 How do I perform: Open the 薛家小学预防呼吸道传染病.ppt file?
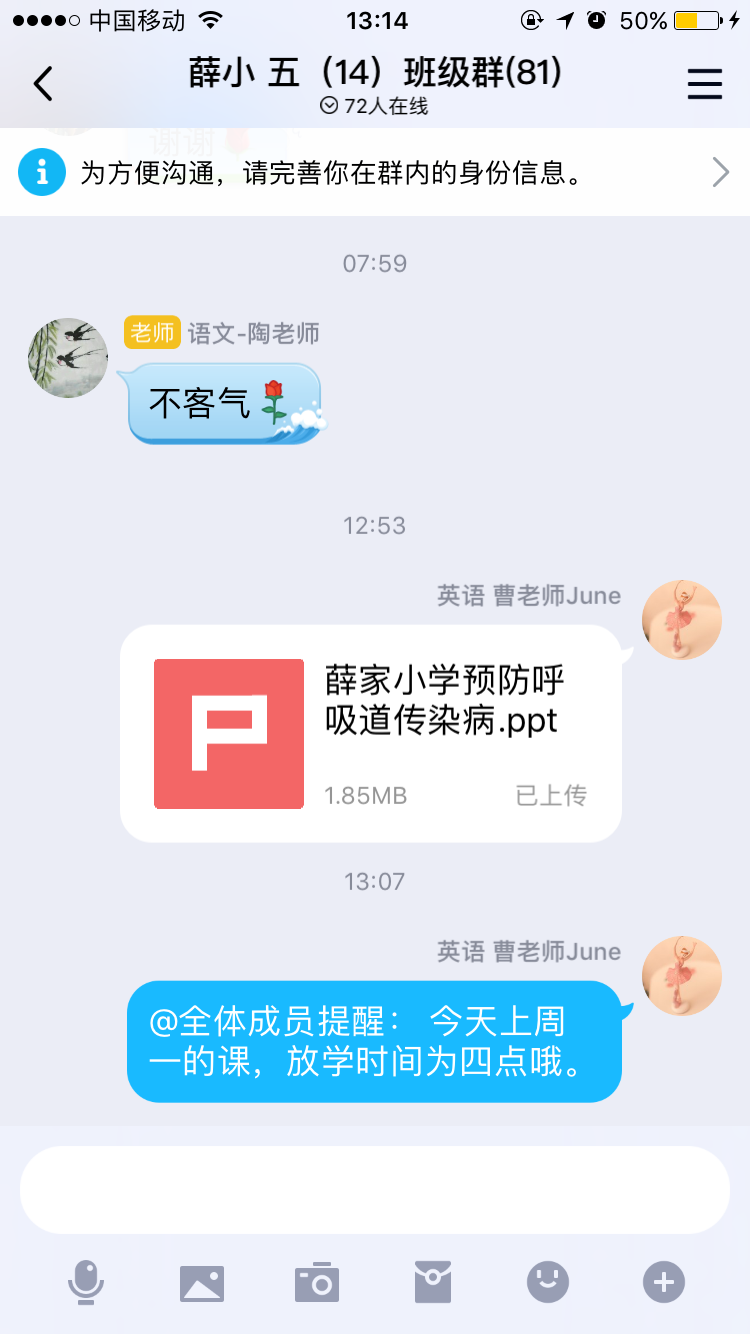click(371, 733)
